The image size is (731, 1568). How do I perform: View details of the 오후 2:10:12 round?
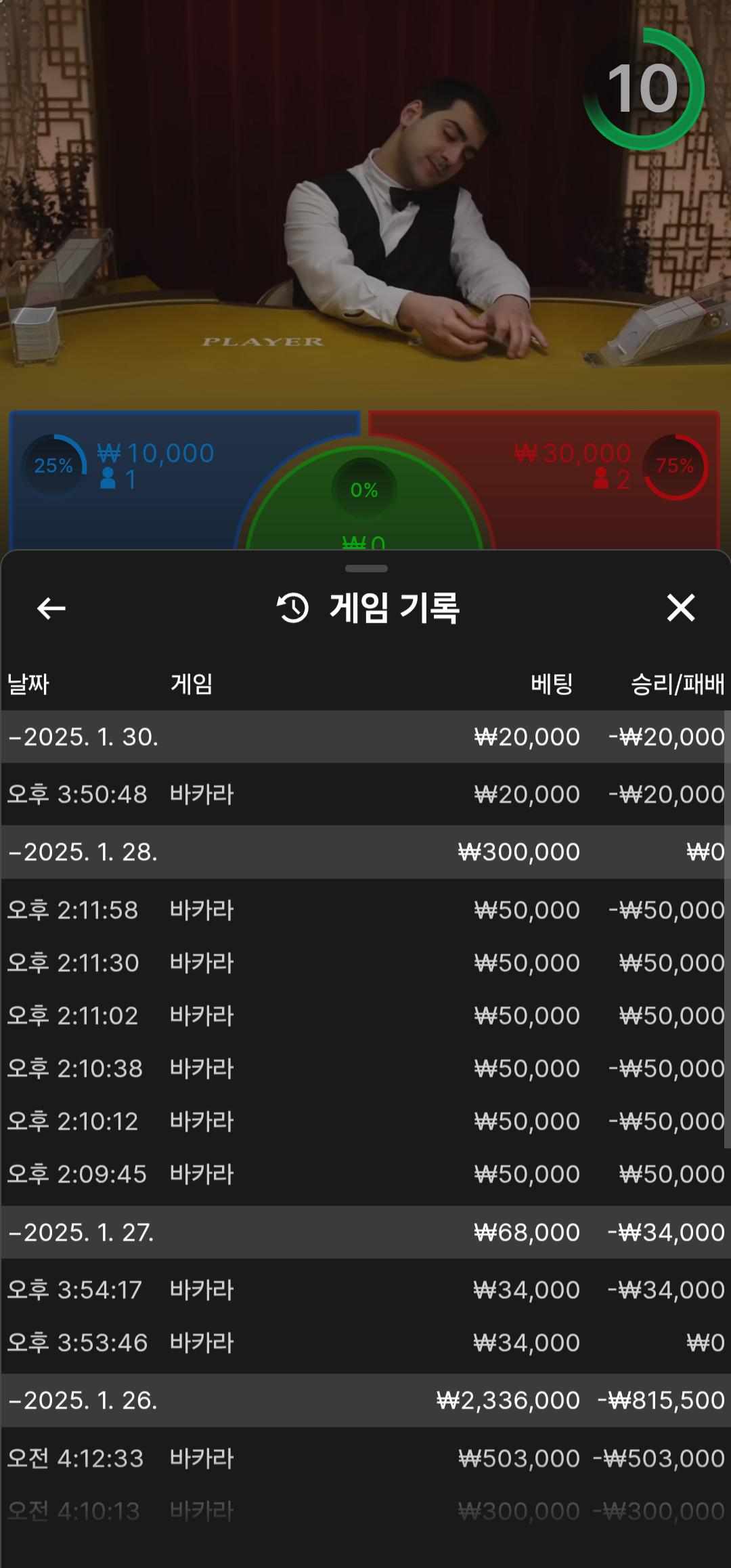click(x=365, y=1121)
